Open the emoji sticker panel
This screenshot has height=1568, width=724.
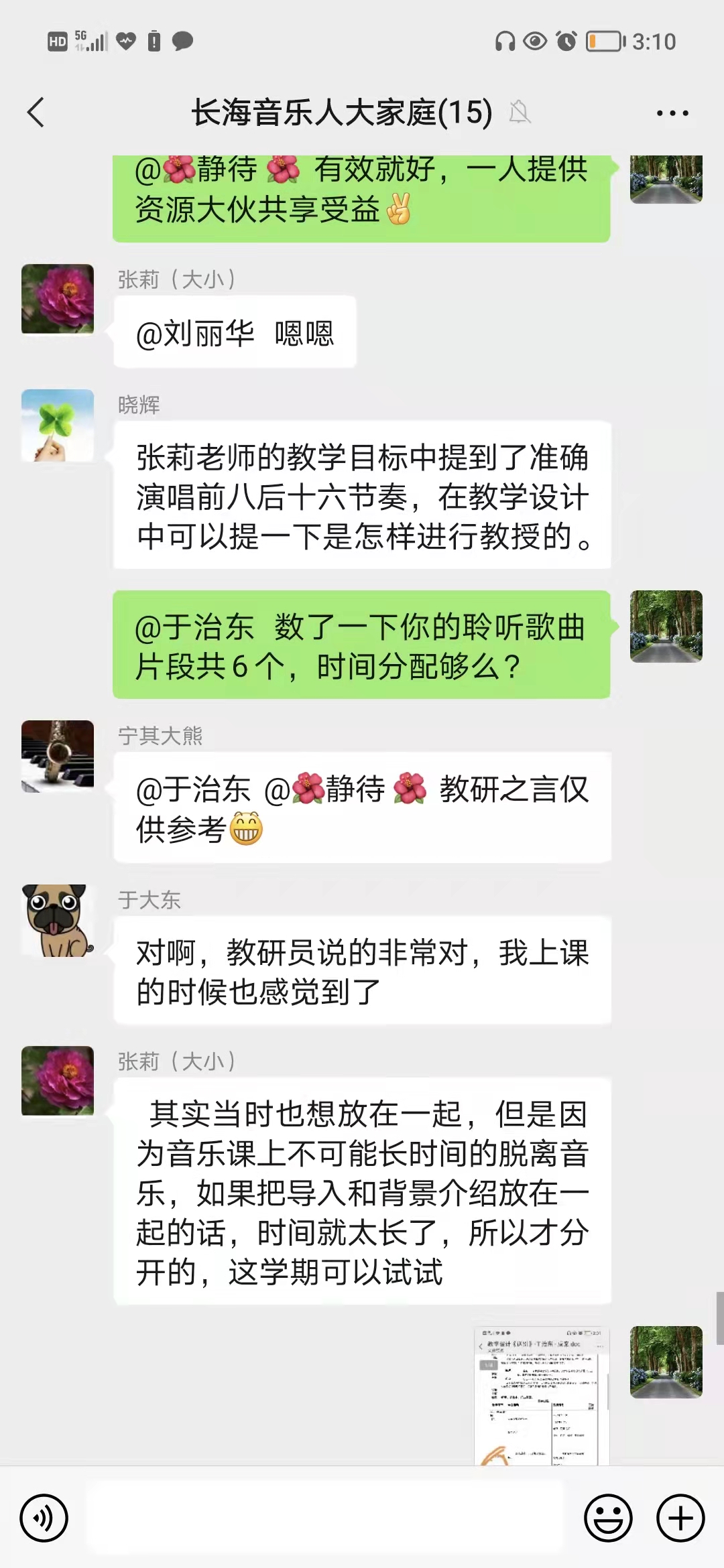coord(608,1518)
